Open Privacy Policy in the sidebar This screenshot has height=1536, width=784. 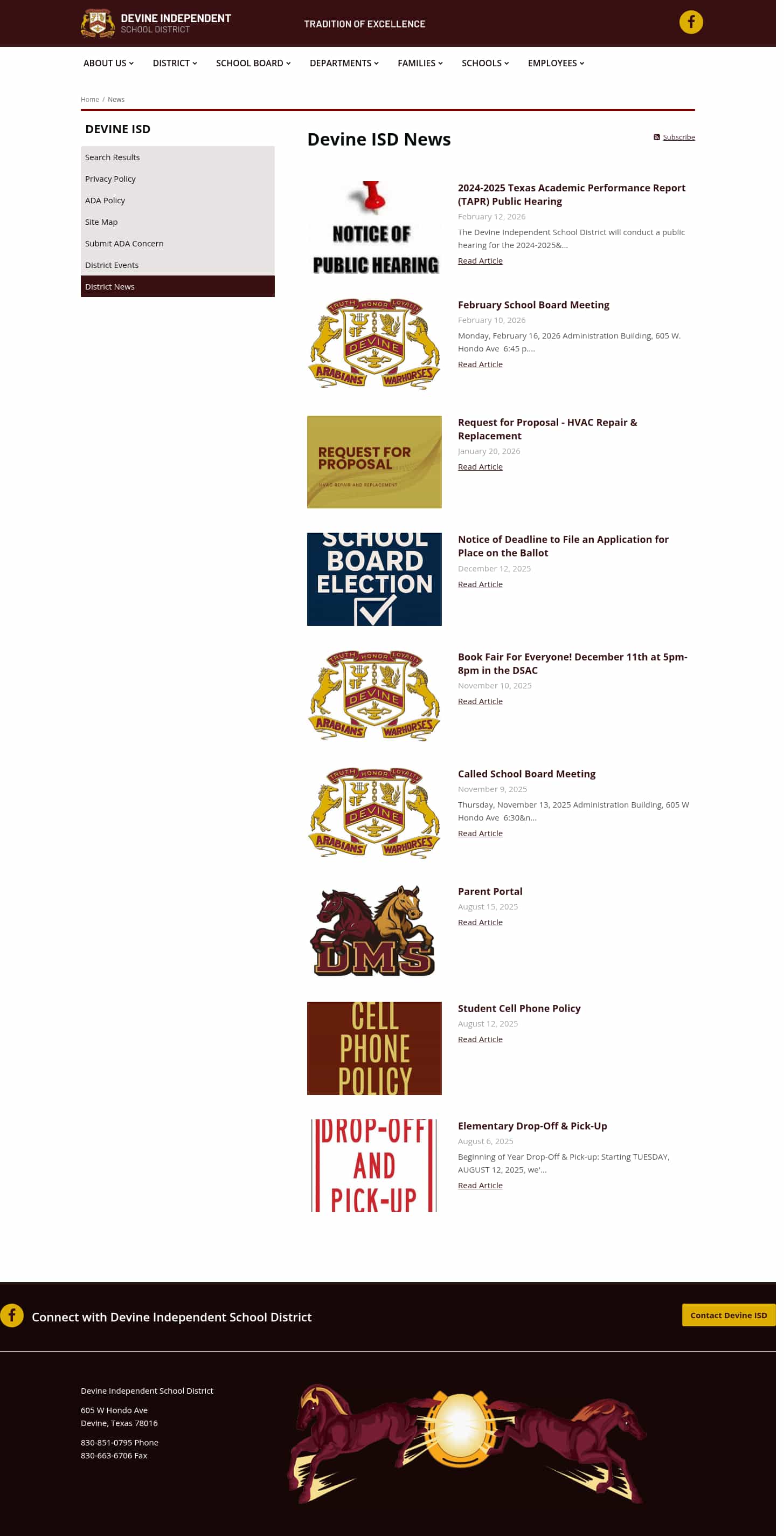click(x=110, y=179)
